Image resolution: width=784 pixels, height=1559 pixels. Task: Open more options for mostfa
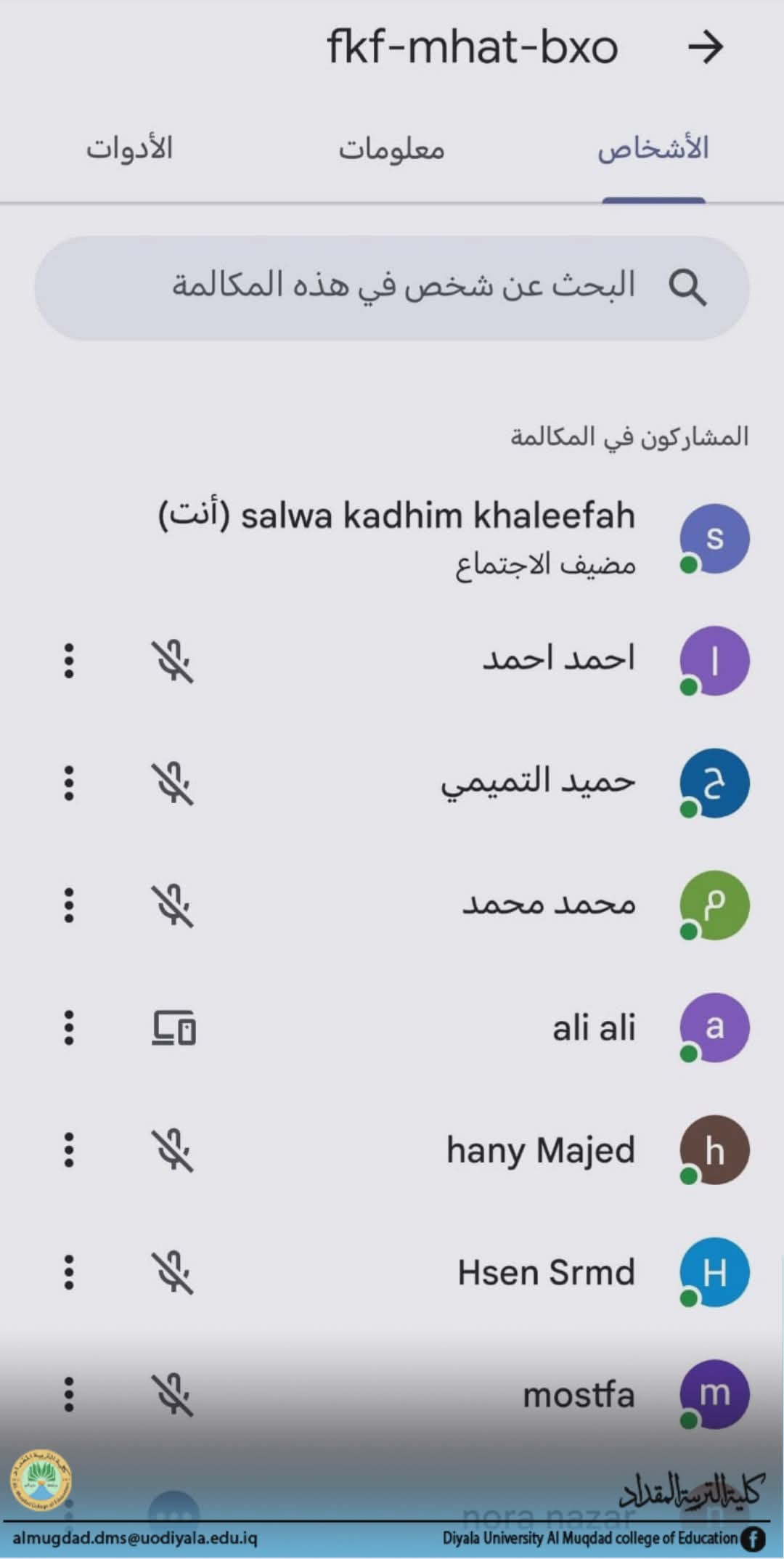69,1394
